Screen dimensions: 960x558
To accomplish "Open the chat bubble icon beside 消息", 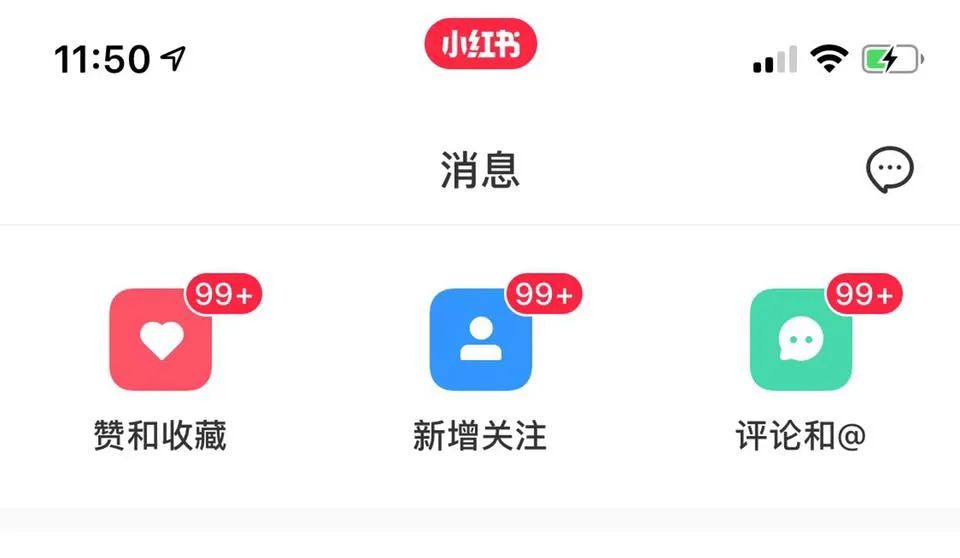I will (889, 171).
